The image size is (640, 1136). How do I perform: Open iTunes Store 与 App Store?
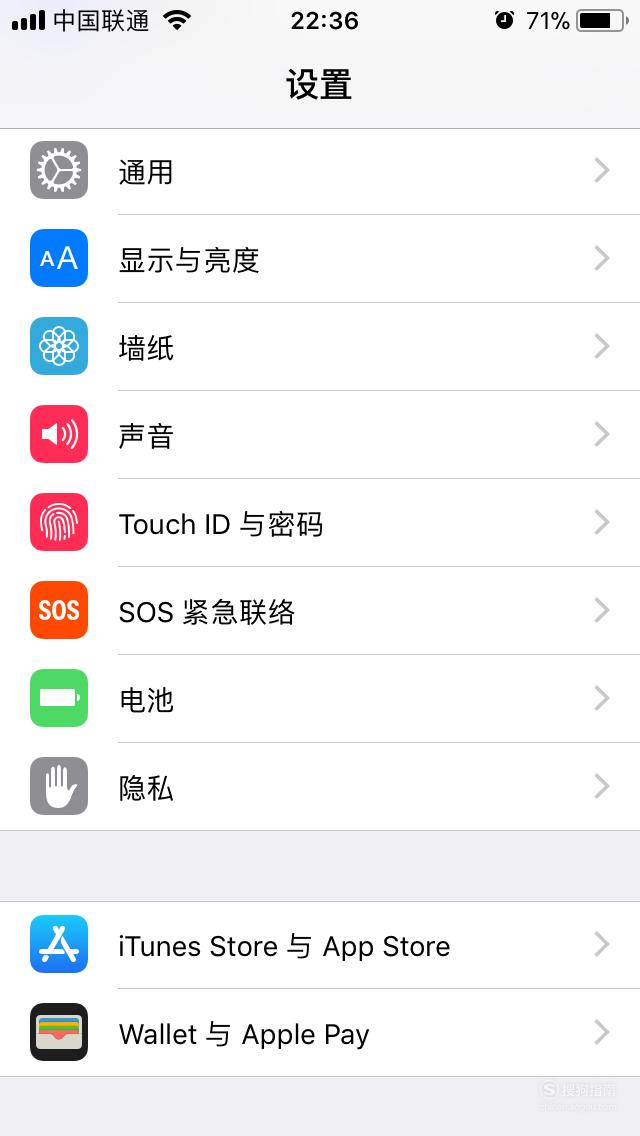pyautogui.click(x=320, y=945)
